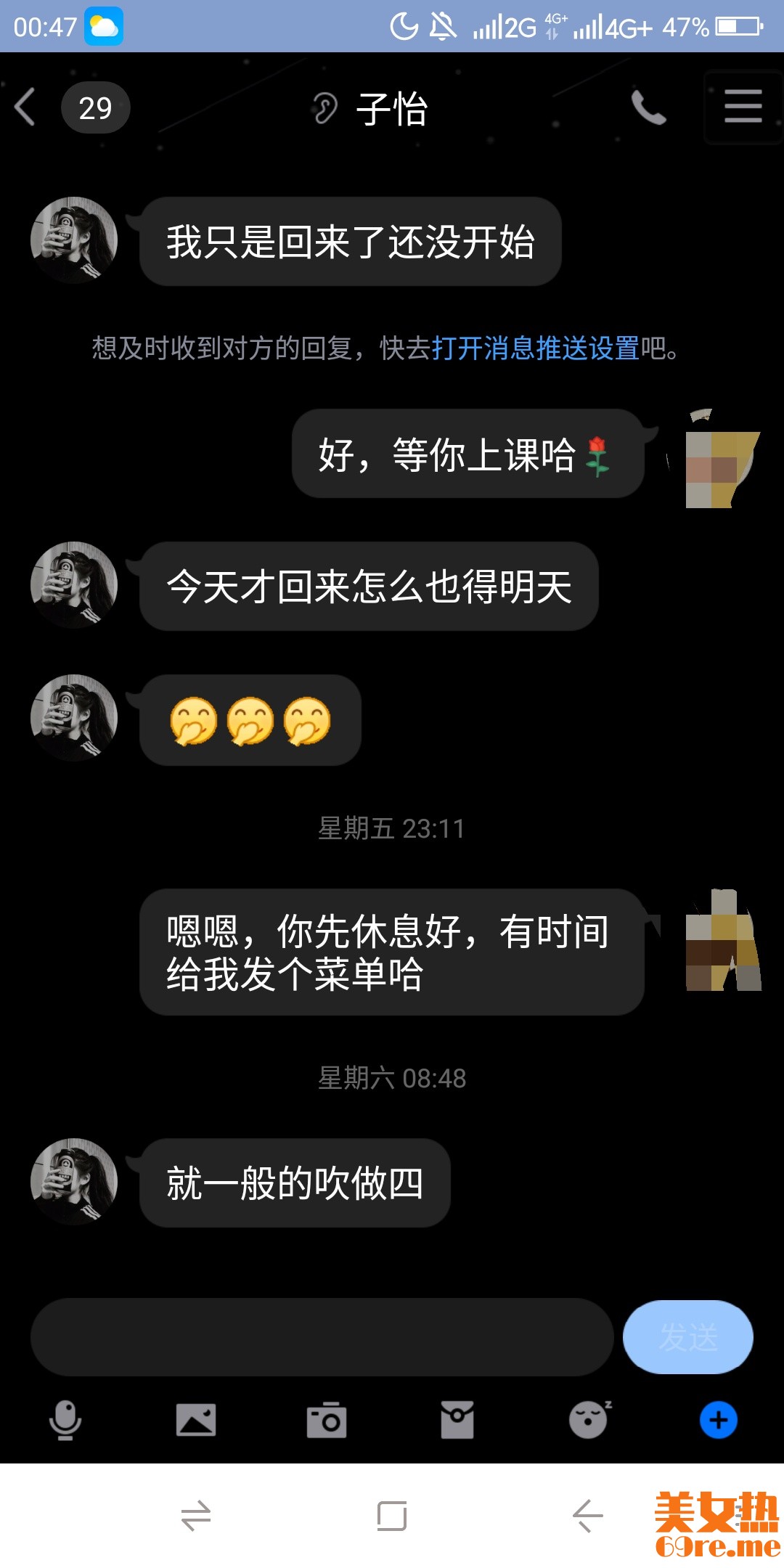Tap the system back arrow in the navigation bar
The width and height of the screenshot is (784, 1568).
[x=588, y=1516]
